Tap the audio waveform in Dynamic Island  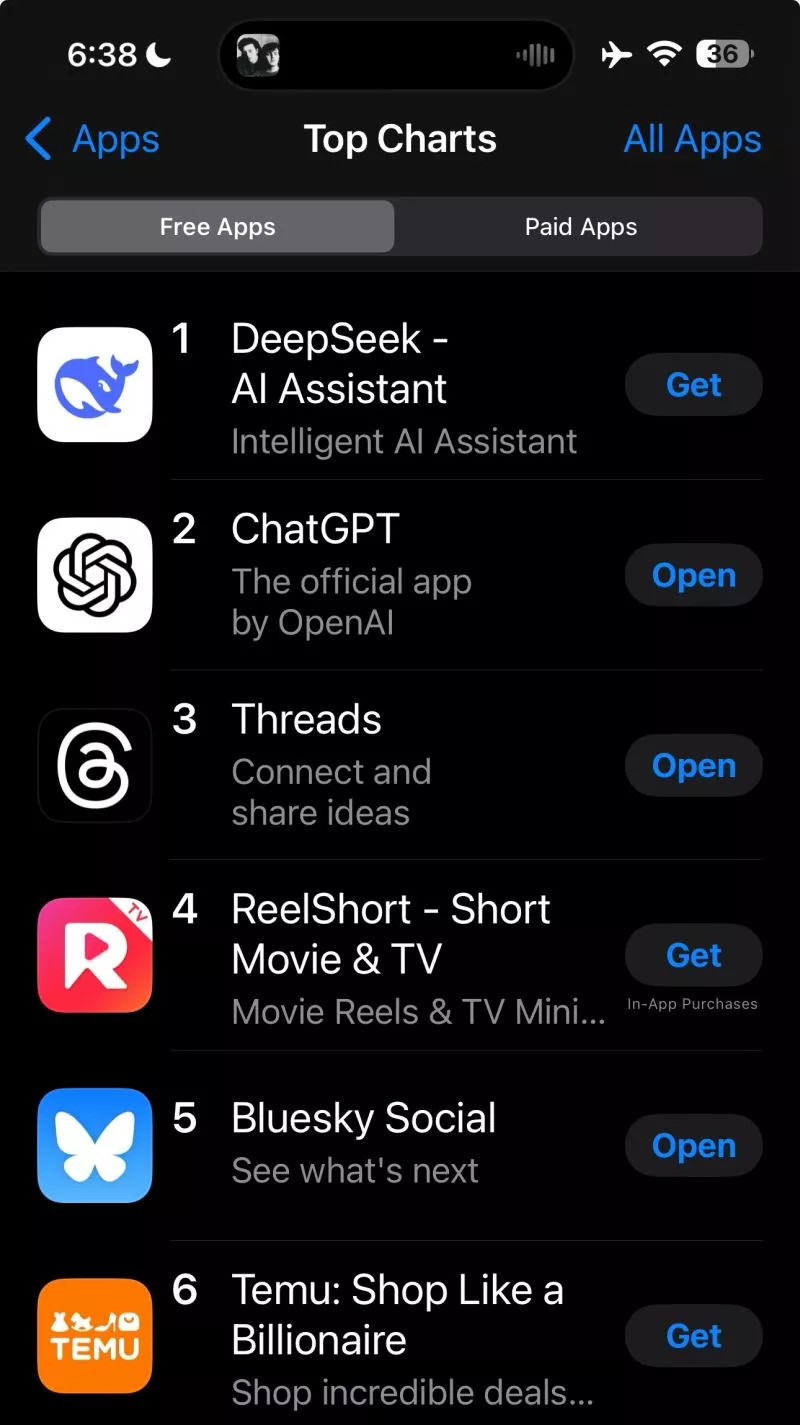pos(536,55)
